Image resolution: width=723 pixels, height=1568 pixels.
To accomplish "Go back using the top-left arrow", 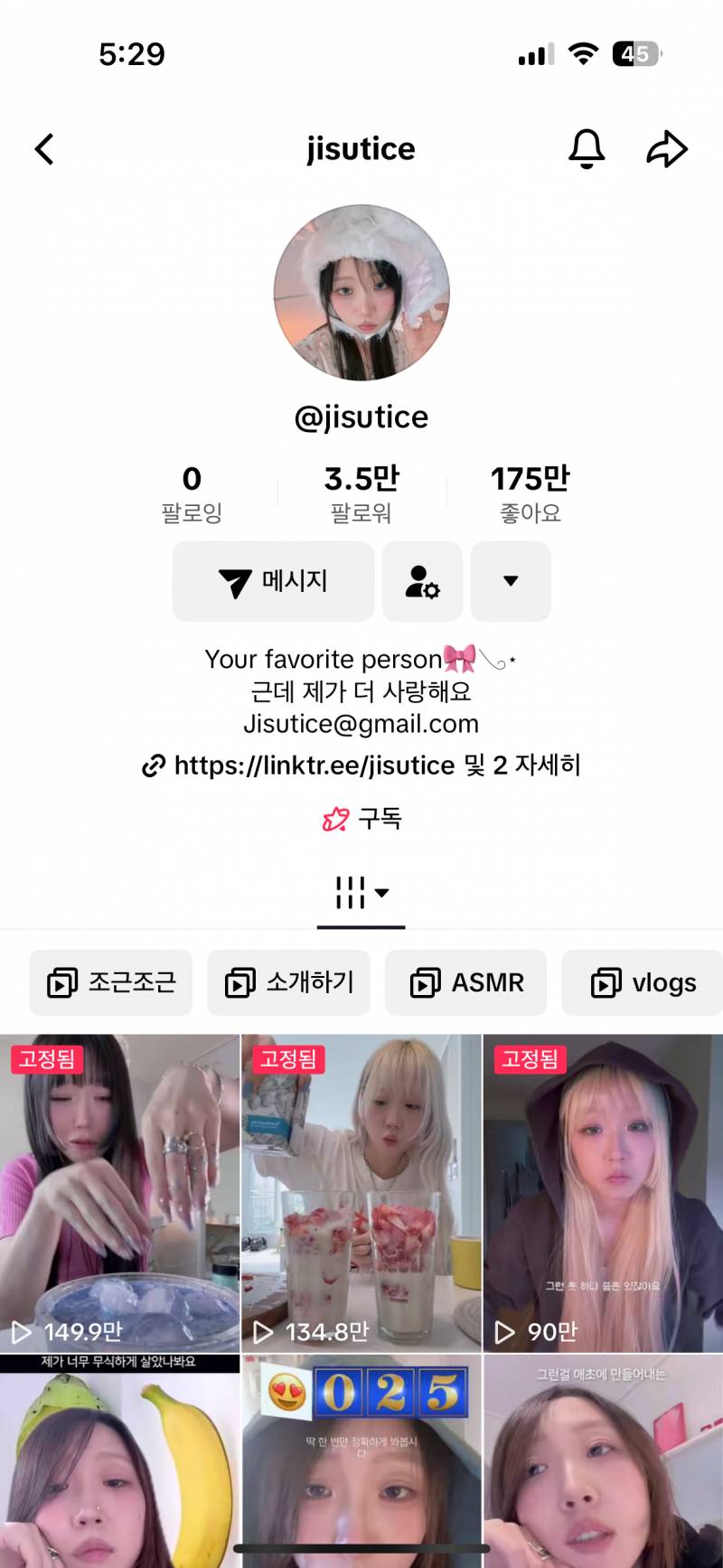I will pyautogui.click(x=44, y=149).
